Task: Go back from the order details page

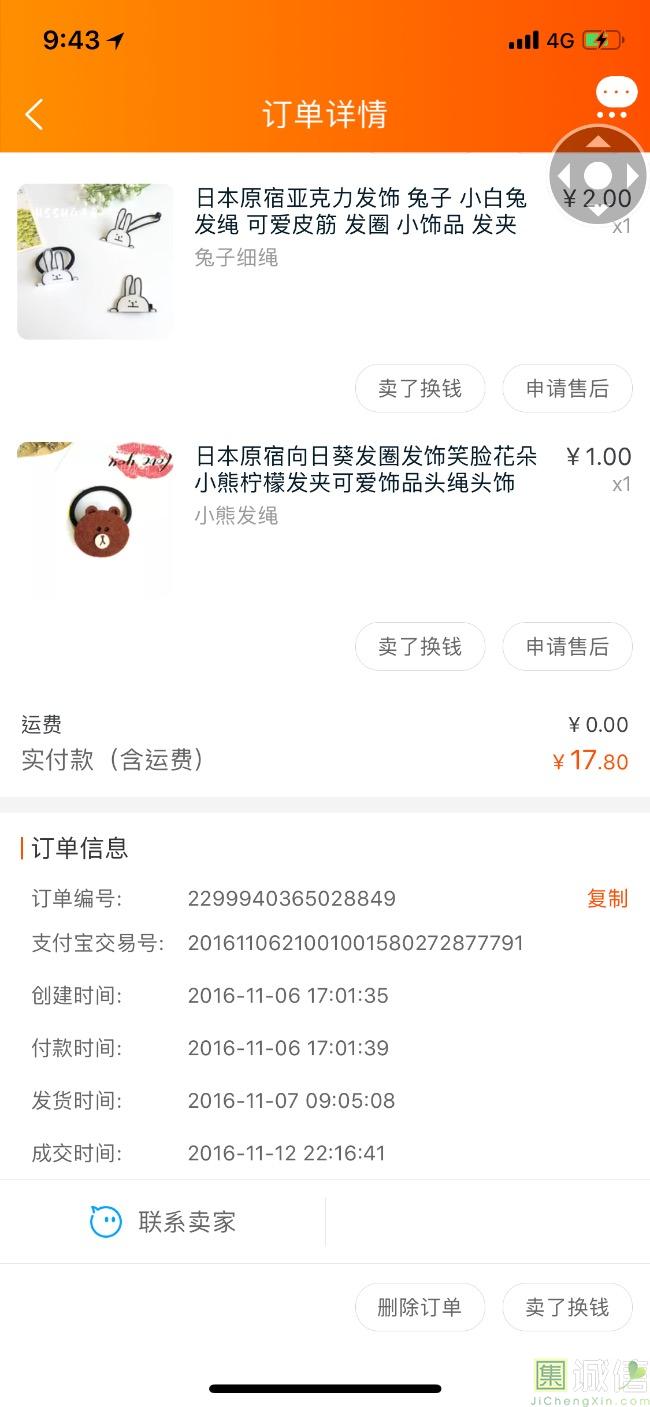Action: pyautogui.click(x=34, y=114)
